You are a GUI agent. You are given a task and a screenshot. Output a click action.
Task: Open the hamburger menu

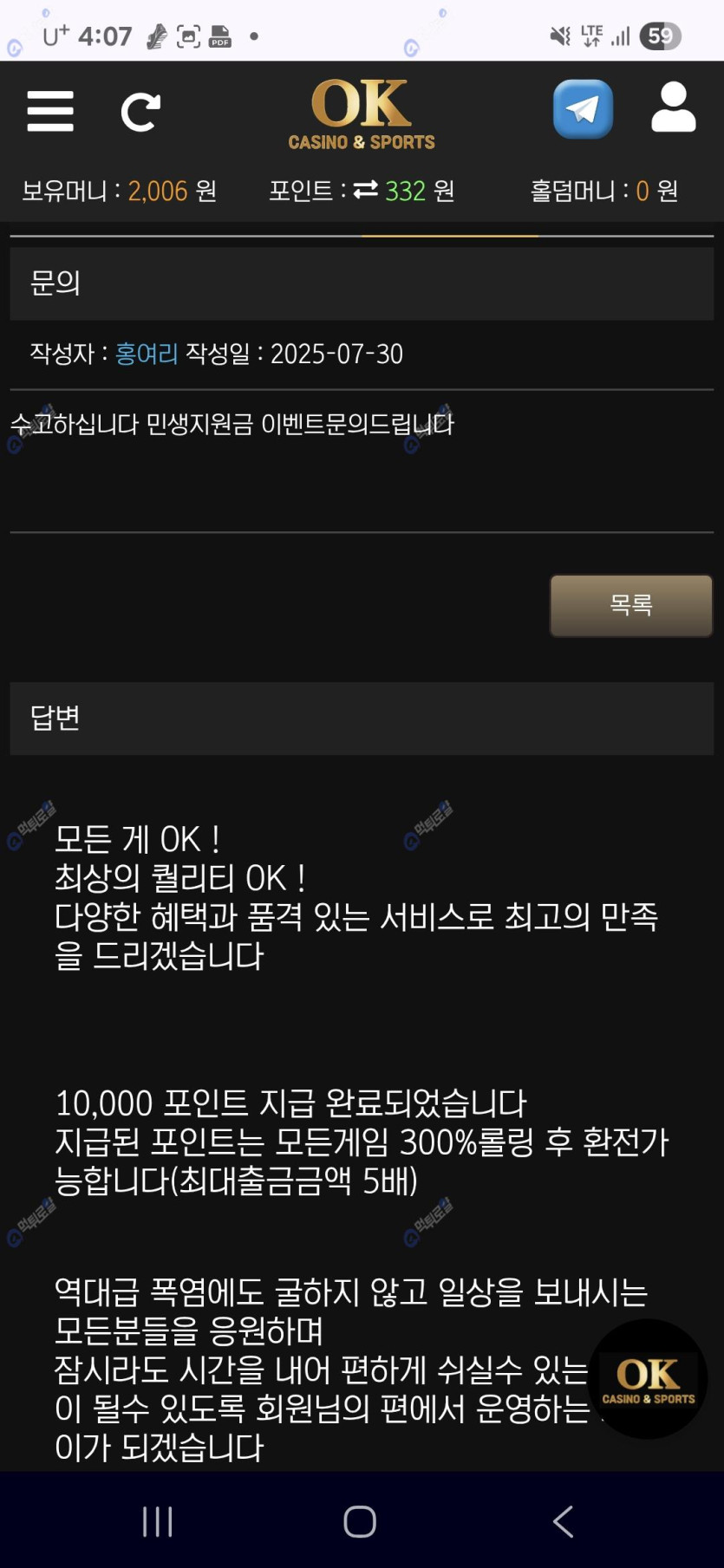[x=50, y=111]
